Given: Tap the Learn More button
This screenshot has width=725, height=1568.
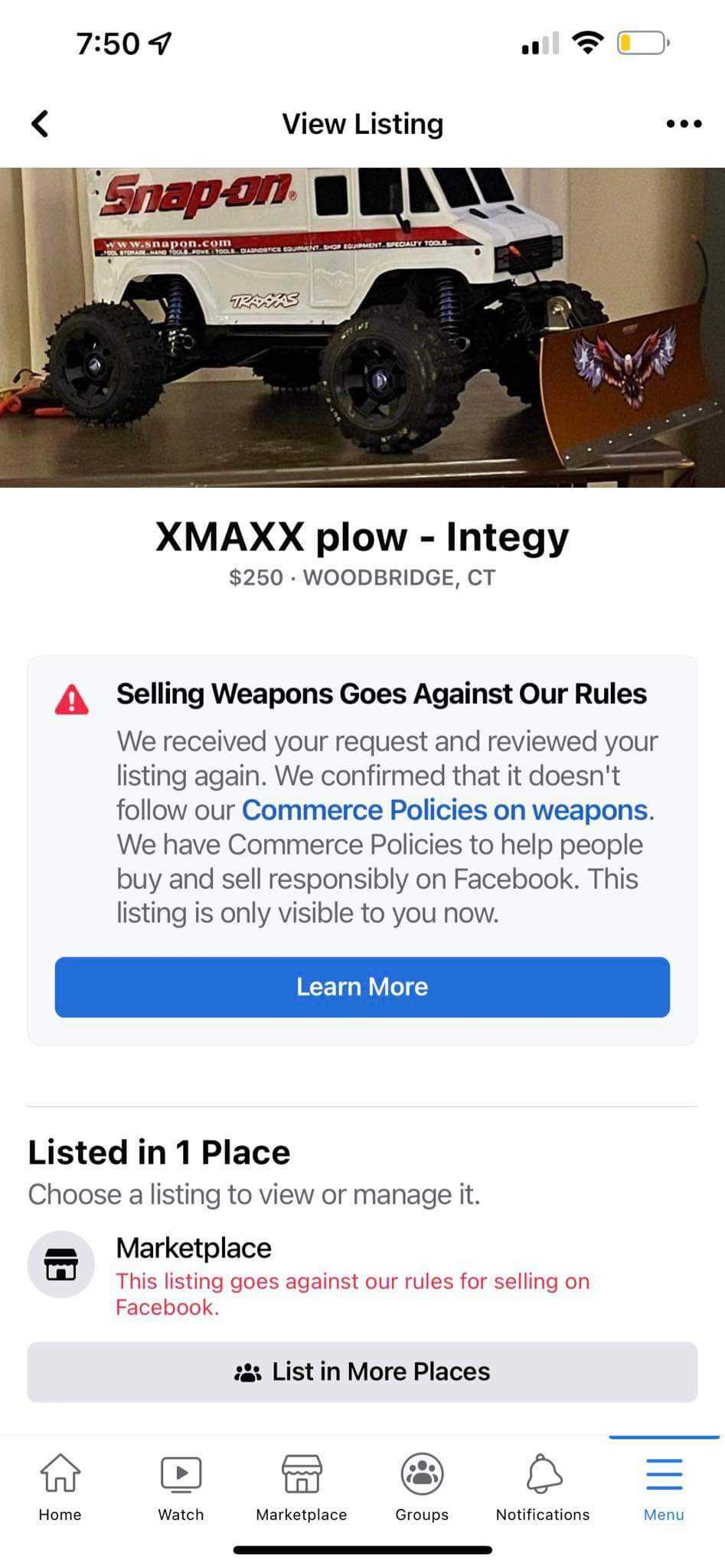Looking at the screenshot, I should [x=362, y=987].
